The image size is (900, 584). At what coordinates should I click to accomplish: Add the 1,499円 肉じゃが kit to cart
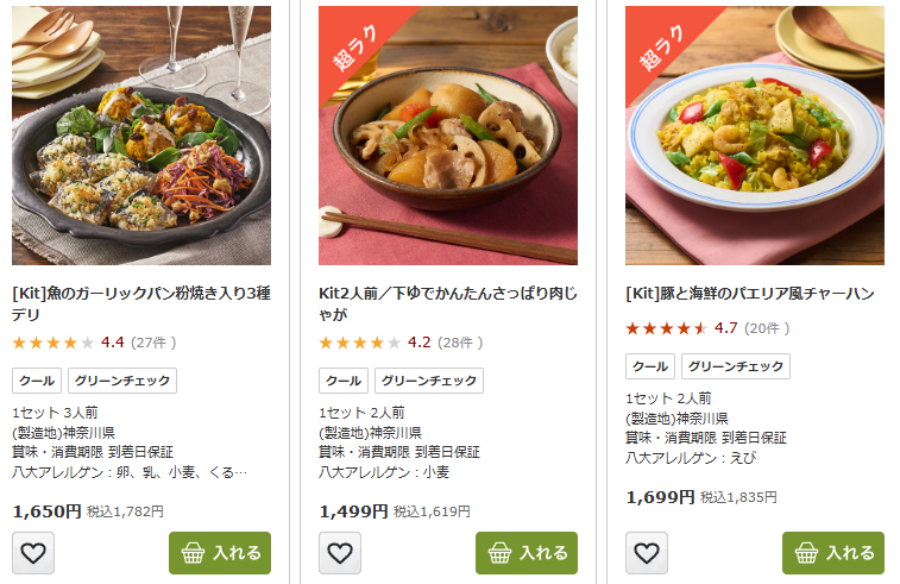click(526, 553)
